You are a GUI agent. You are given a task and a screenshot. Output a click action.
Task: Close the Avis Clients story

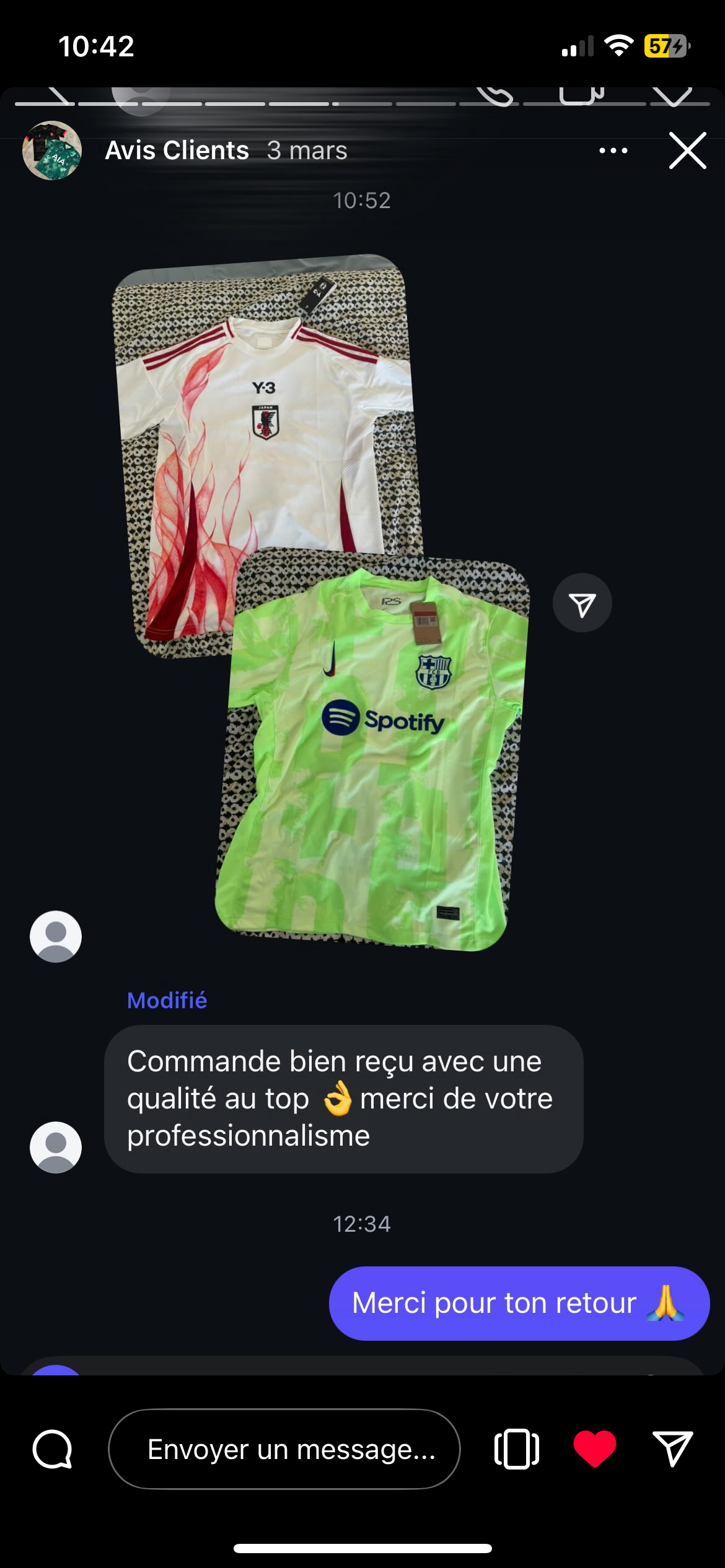687,150
